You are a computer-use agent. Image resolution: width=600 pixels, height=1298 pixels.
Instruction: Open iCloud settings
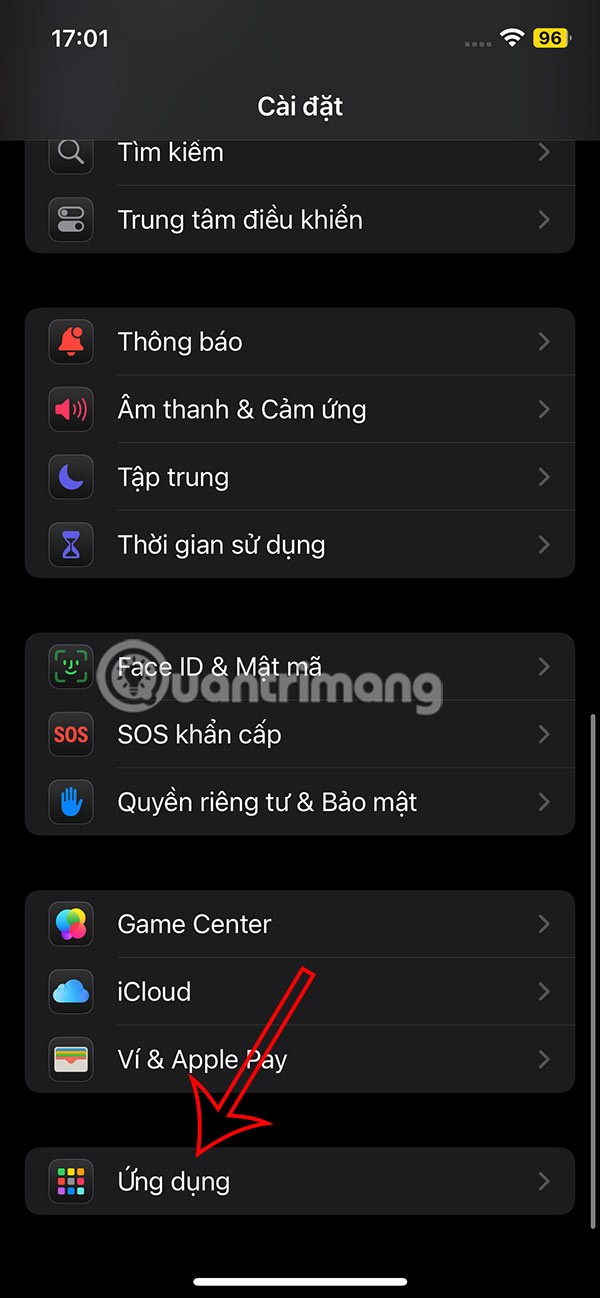300,992
